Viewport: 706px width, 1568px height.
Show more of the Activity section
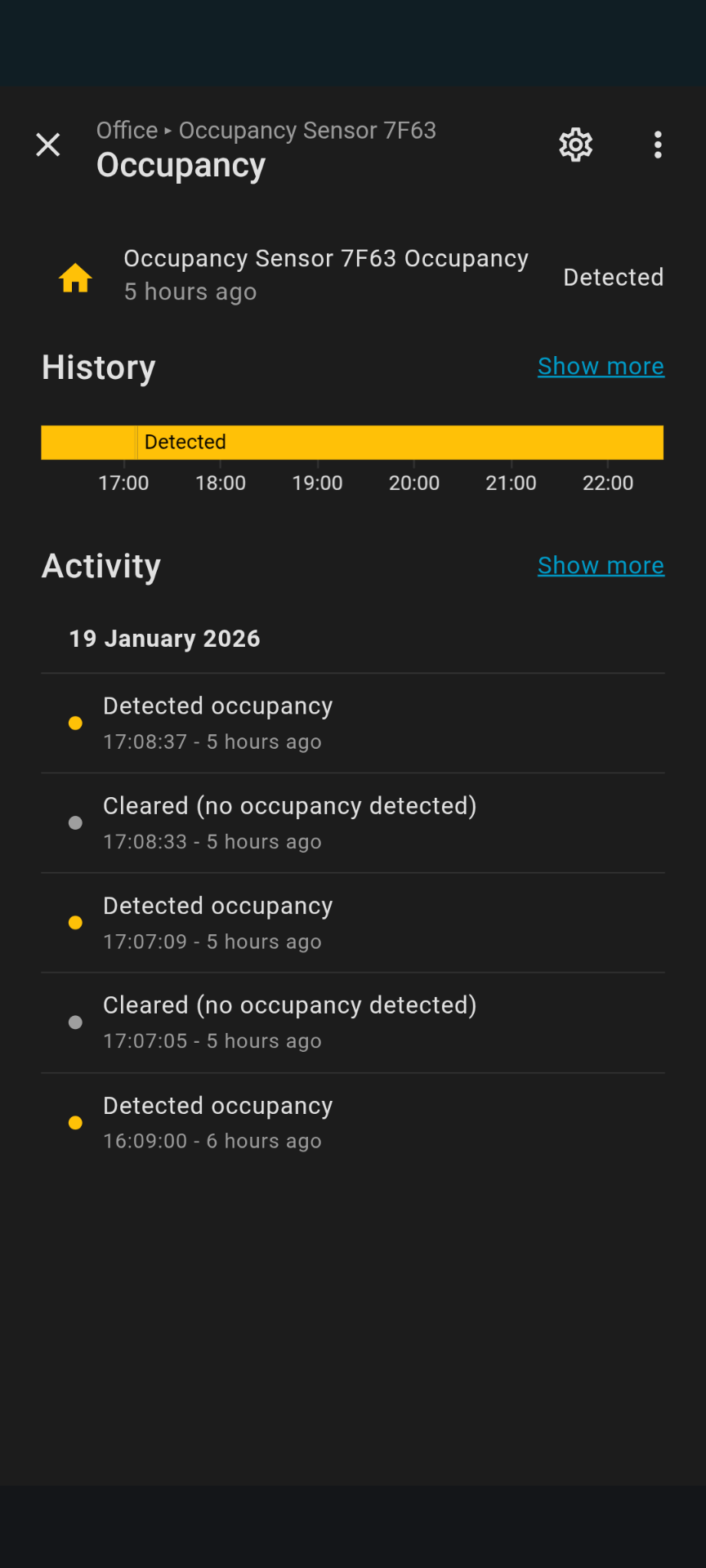point(601,566)
